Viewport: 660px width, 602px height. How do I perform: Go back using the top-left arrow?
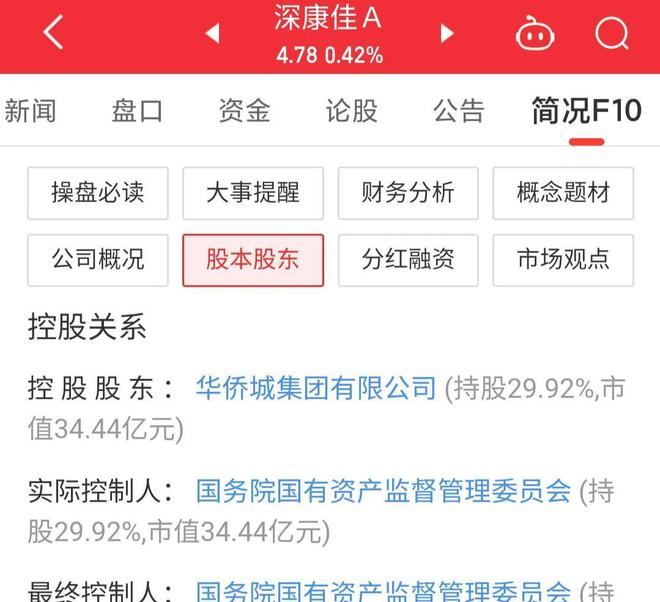coord(53,33)
